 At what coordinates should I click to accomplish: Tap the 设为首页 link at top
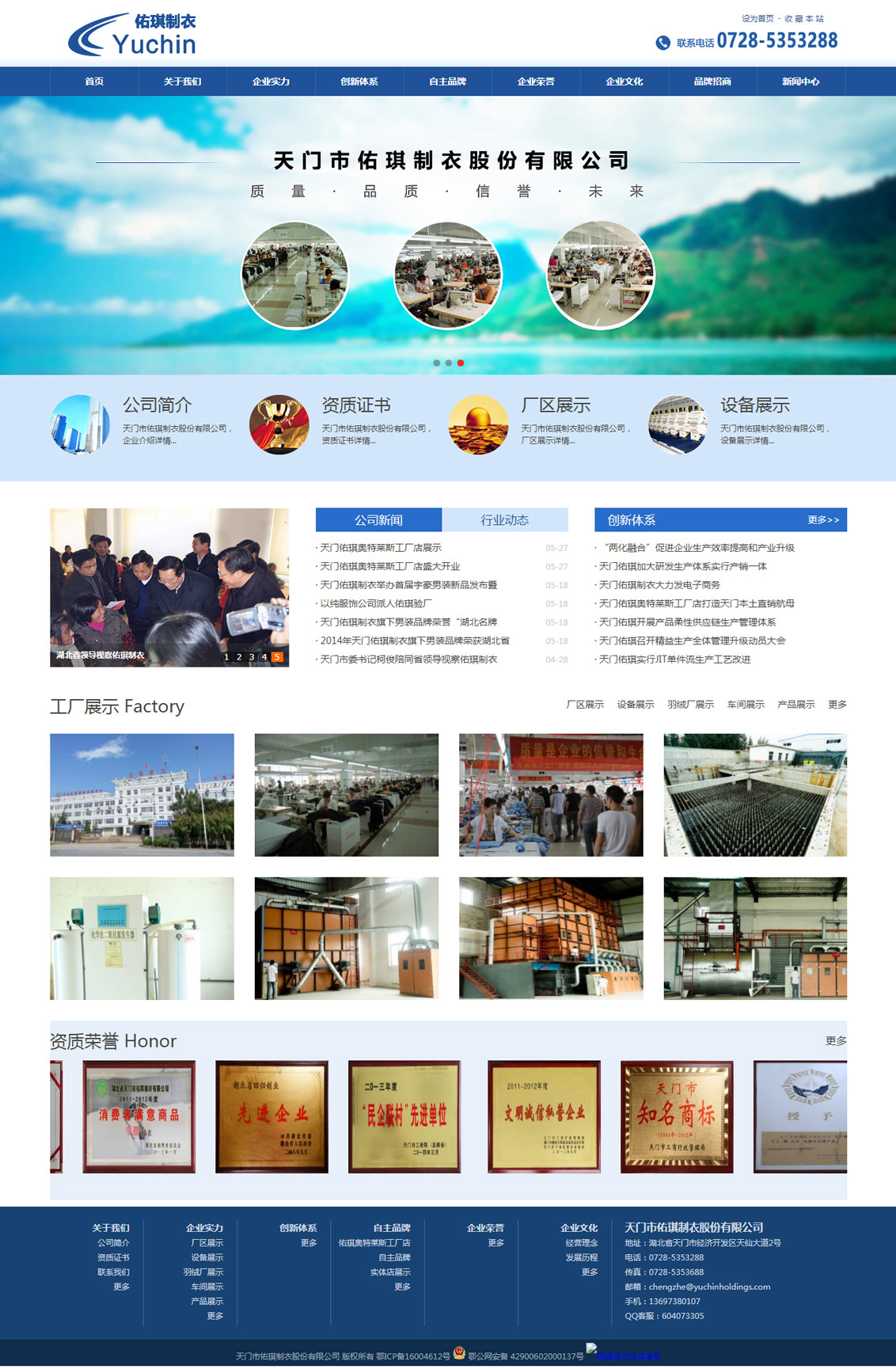pyautogui.click(x=757, y=18)
